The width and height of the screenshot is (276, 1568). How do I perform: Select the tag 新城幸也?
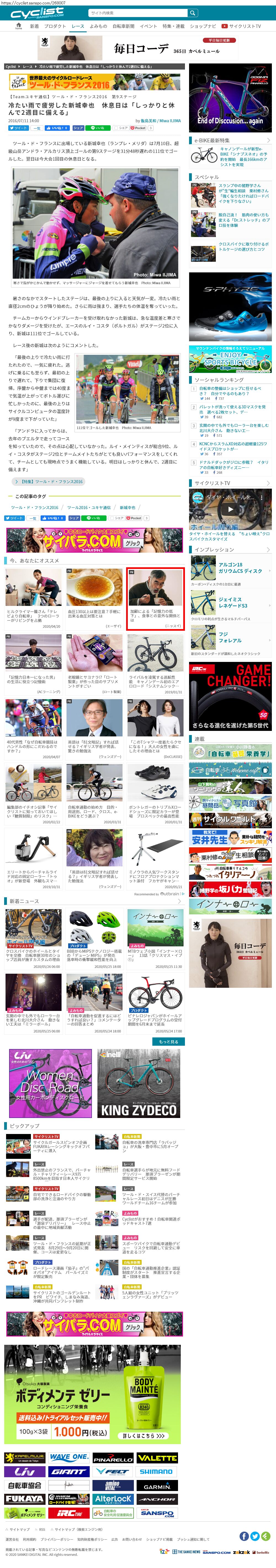coord(127,507)
